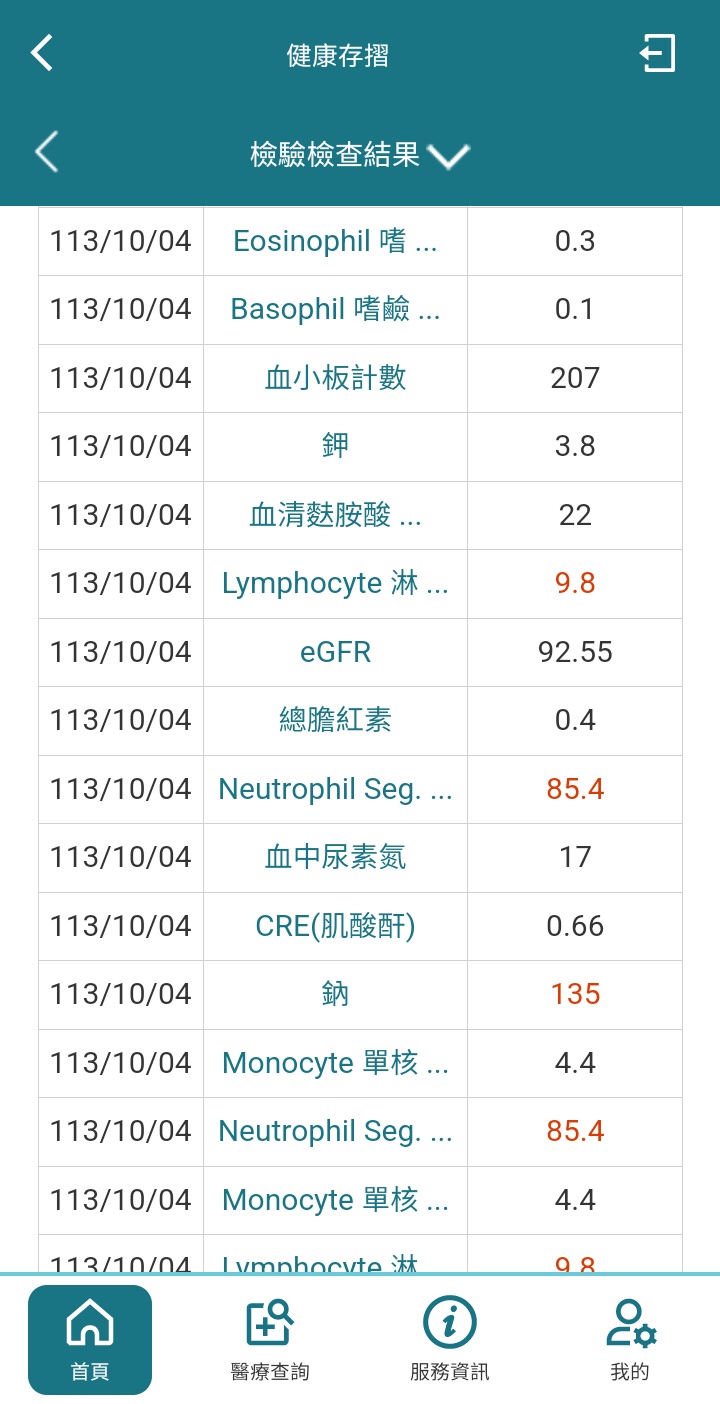Switch to the 首頁 tab
The width and height of the screenshot is (720, 1404).
(90, 1339)
